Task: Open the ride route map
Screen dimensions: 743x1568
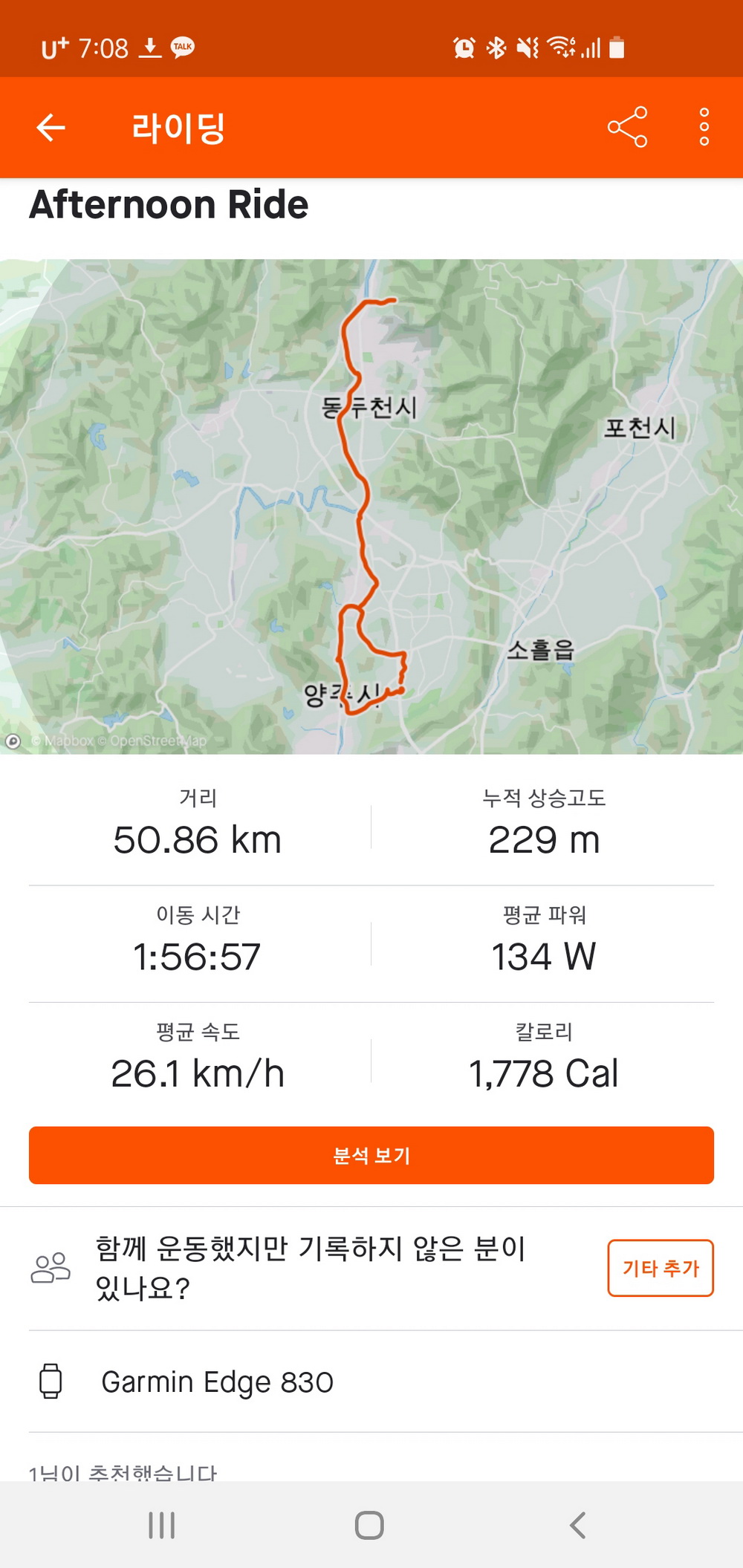Action: point(371,507)
